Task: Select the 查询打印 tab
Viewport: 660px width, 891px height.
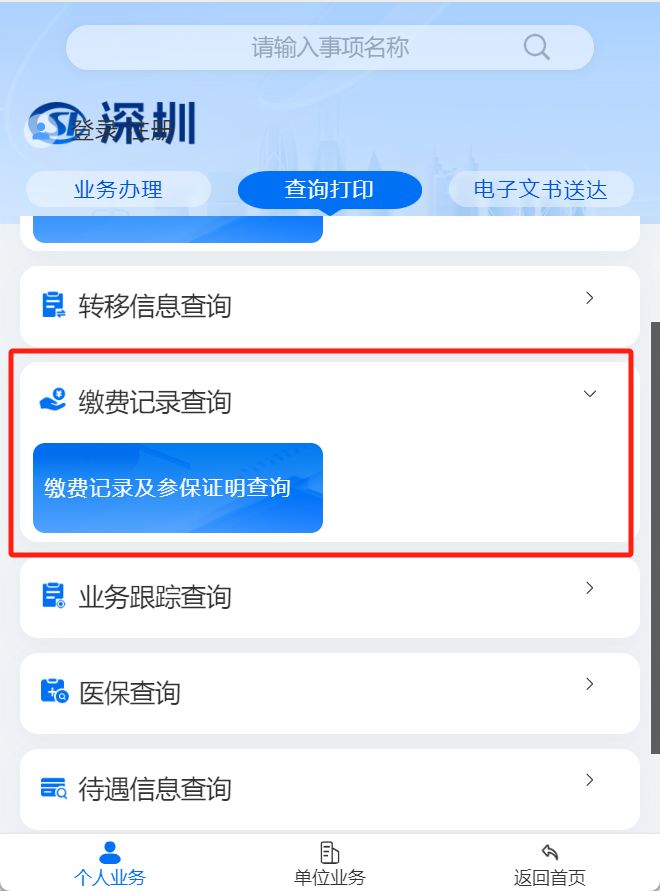Action: (x=329, y=189)
